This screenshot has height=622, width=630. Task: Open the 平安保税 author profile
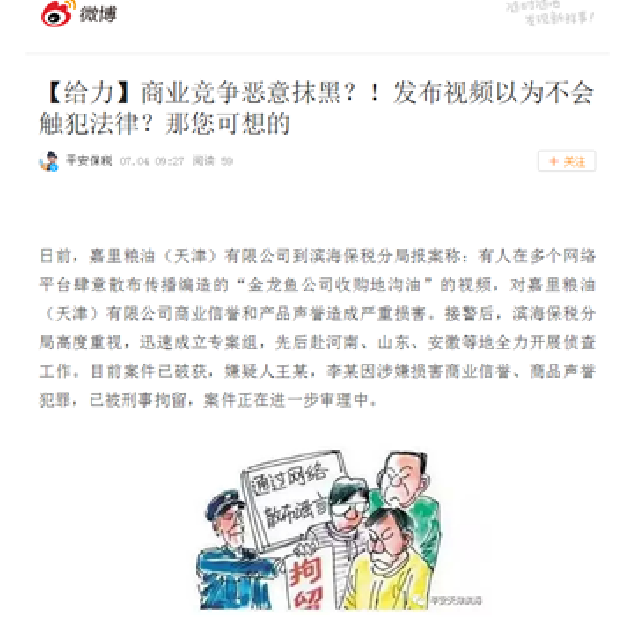point(88,161)
